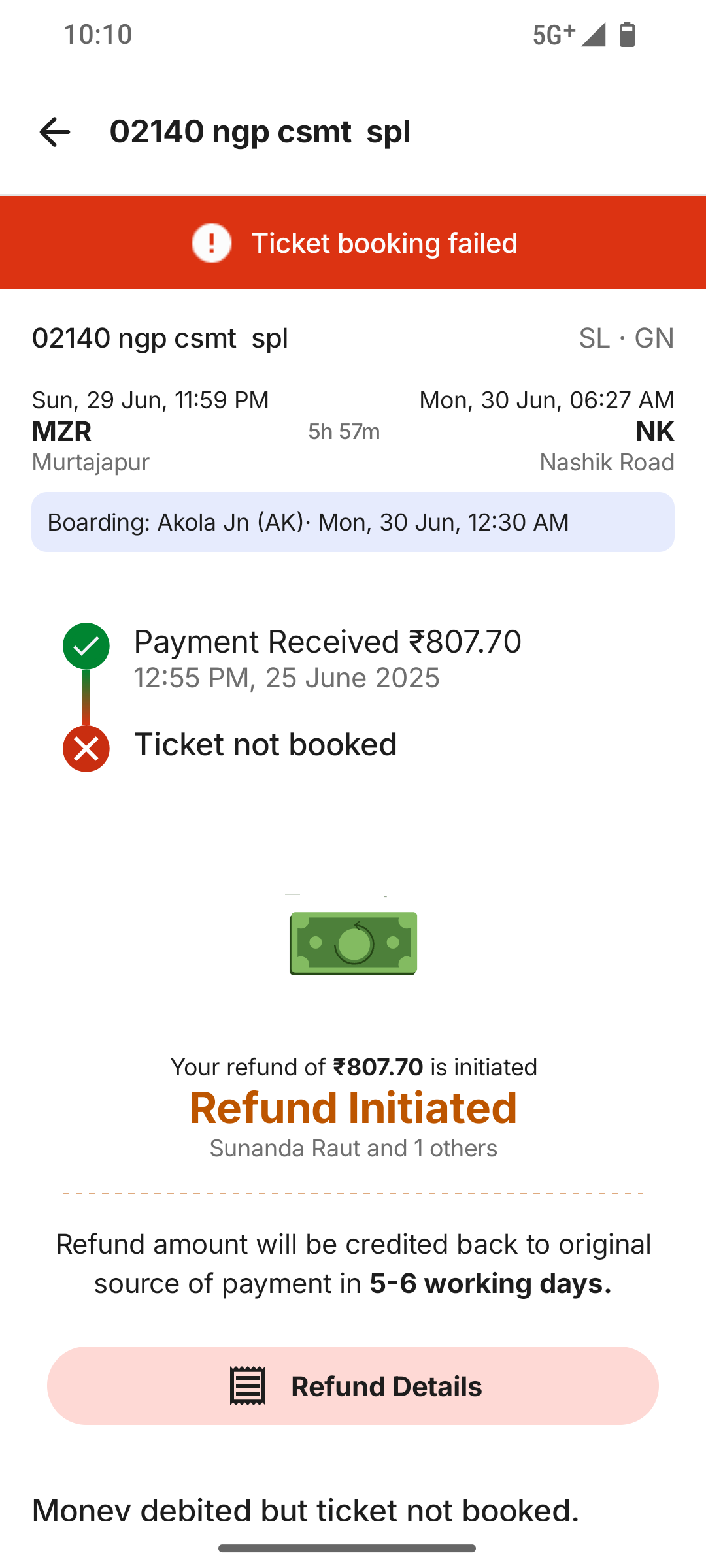Go back using the top arrow
Screen dimensions: 706x1568
(55, 132)
